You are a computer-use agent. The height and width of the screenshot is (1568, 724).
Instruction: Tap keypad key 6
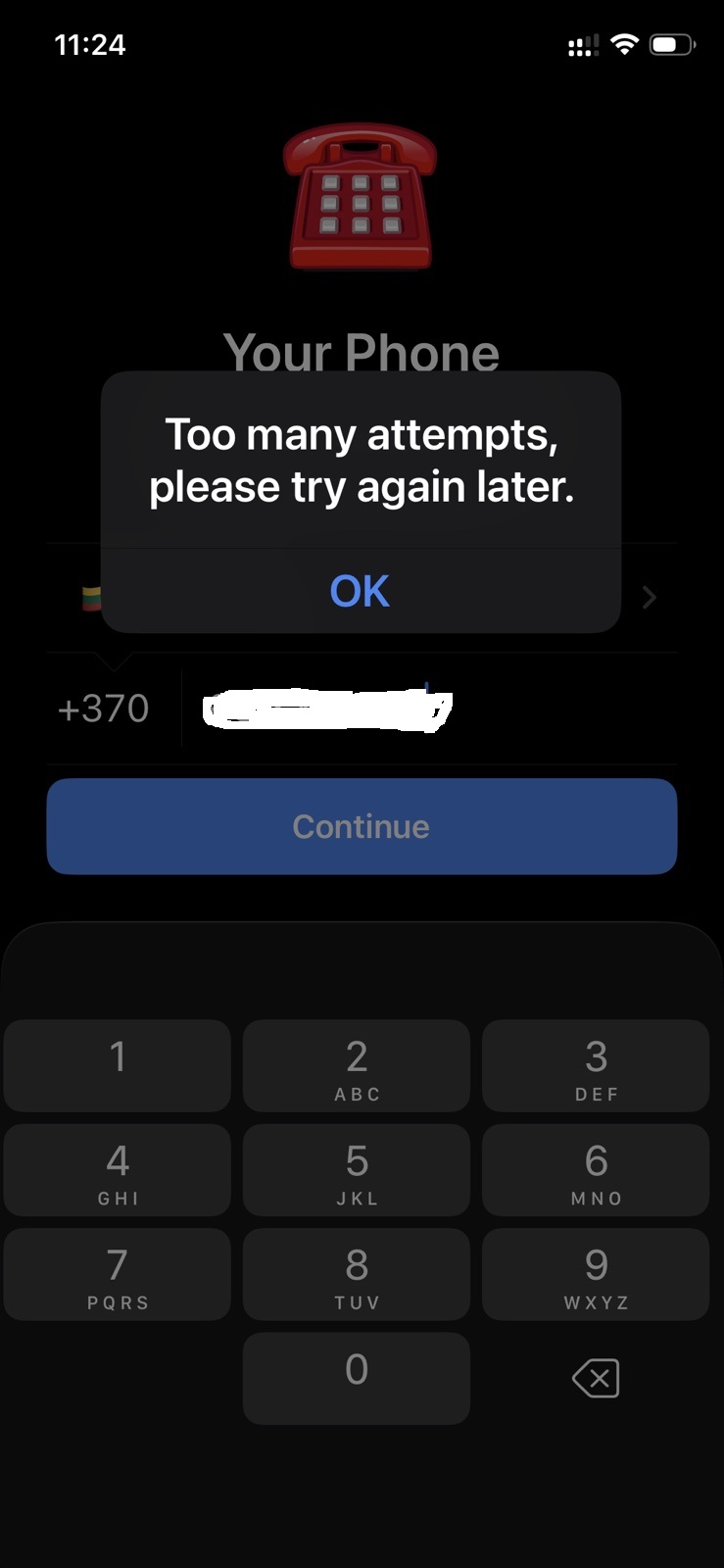[596, 1170]
